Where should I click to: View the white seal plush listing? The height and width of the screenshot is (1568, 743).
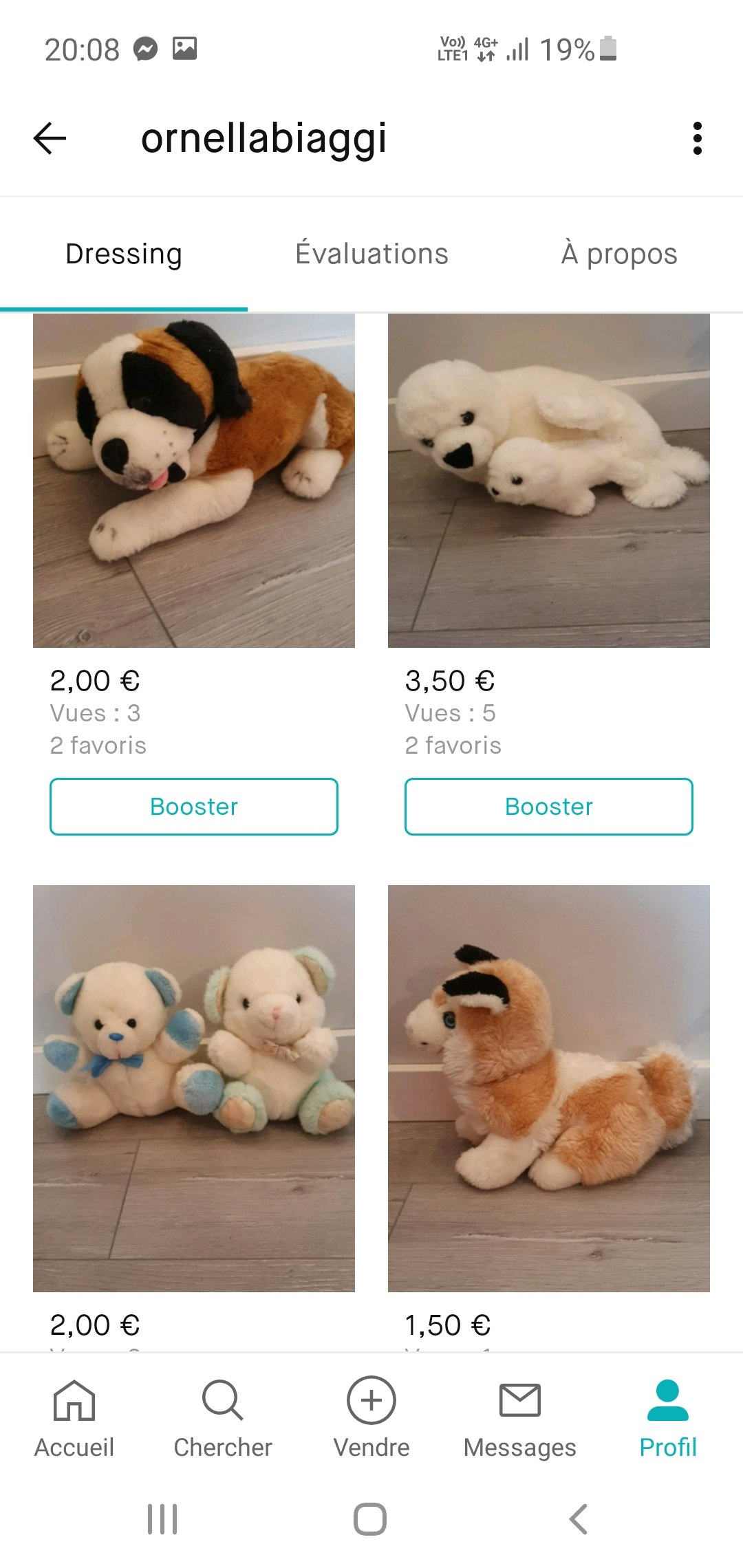coord(548,481)
